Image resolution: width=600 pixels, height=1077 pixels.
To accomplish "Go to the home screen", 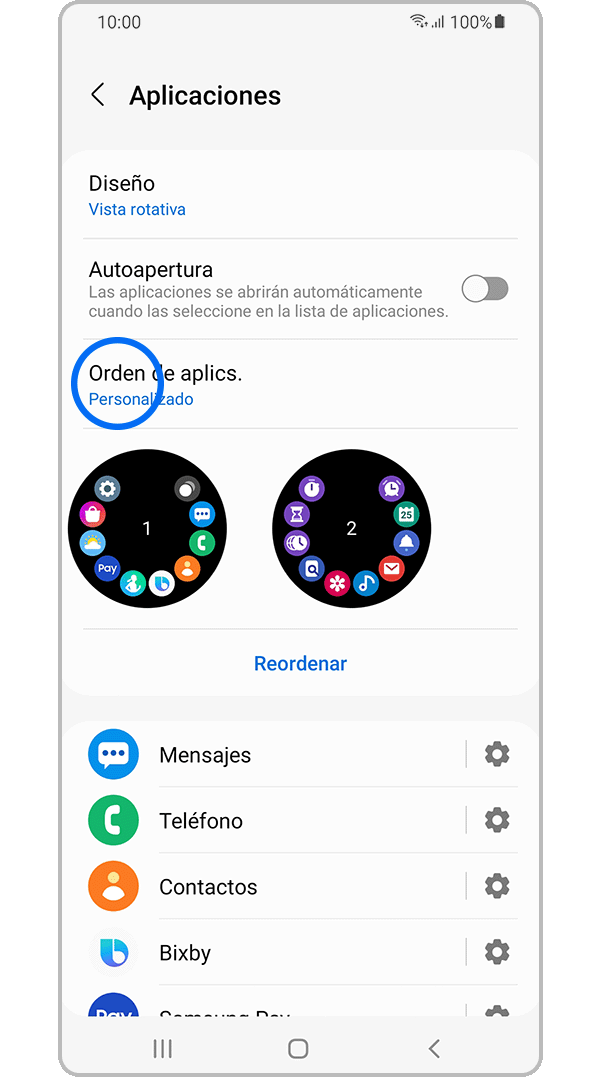I will (x=298, y=1048).
